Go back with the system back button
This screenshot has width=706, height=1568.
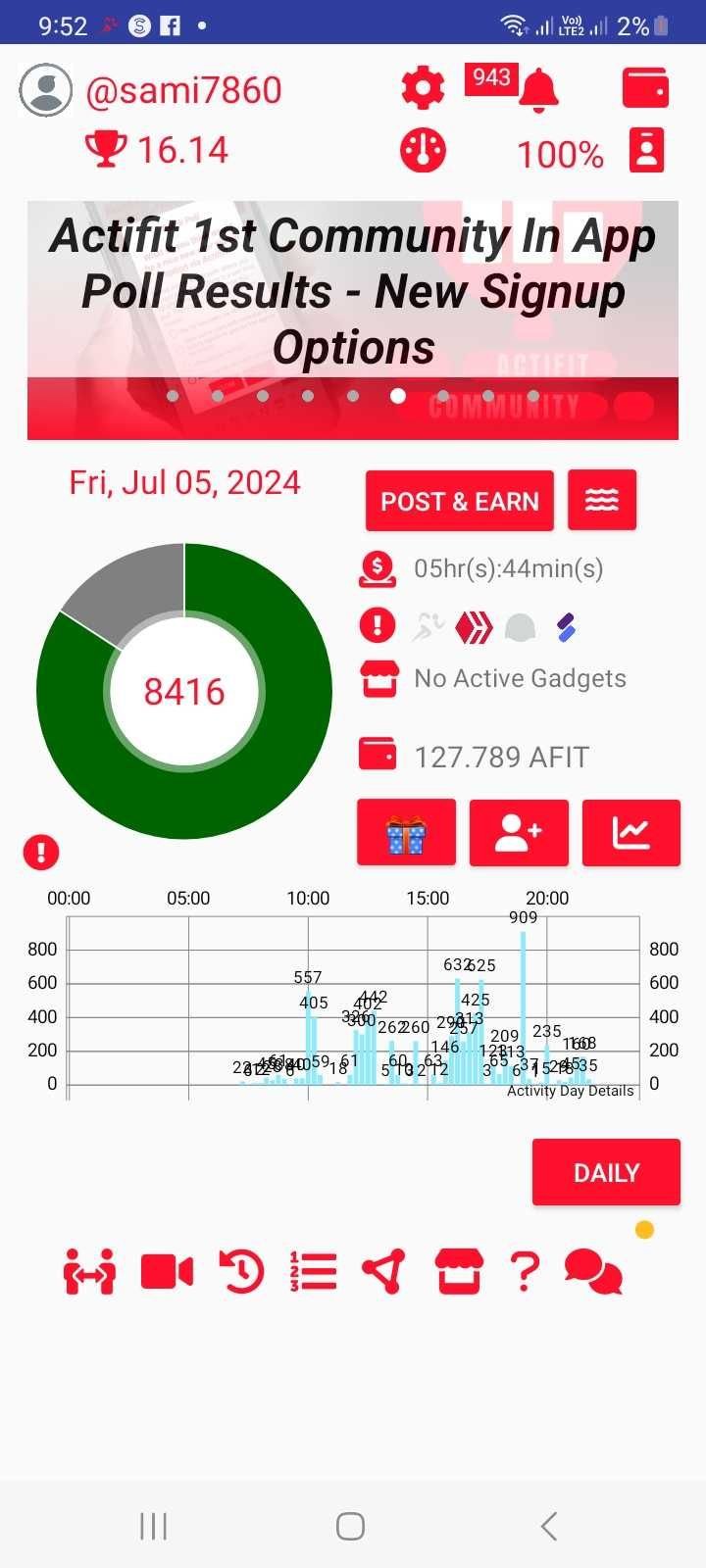[549, 1526]
